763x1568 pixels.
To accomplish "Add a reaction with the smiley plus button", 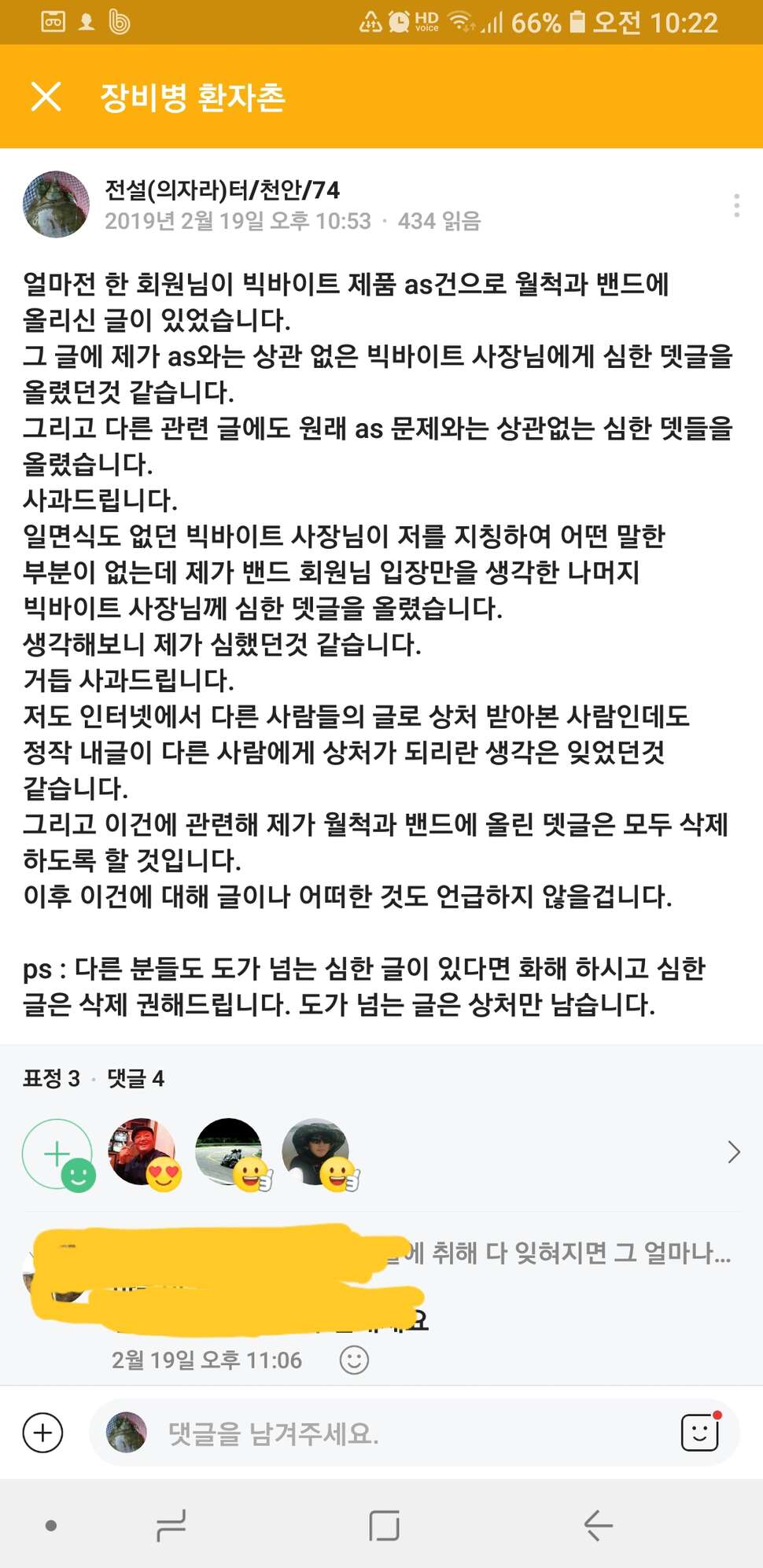I will tap(58, 1154).
